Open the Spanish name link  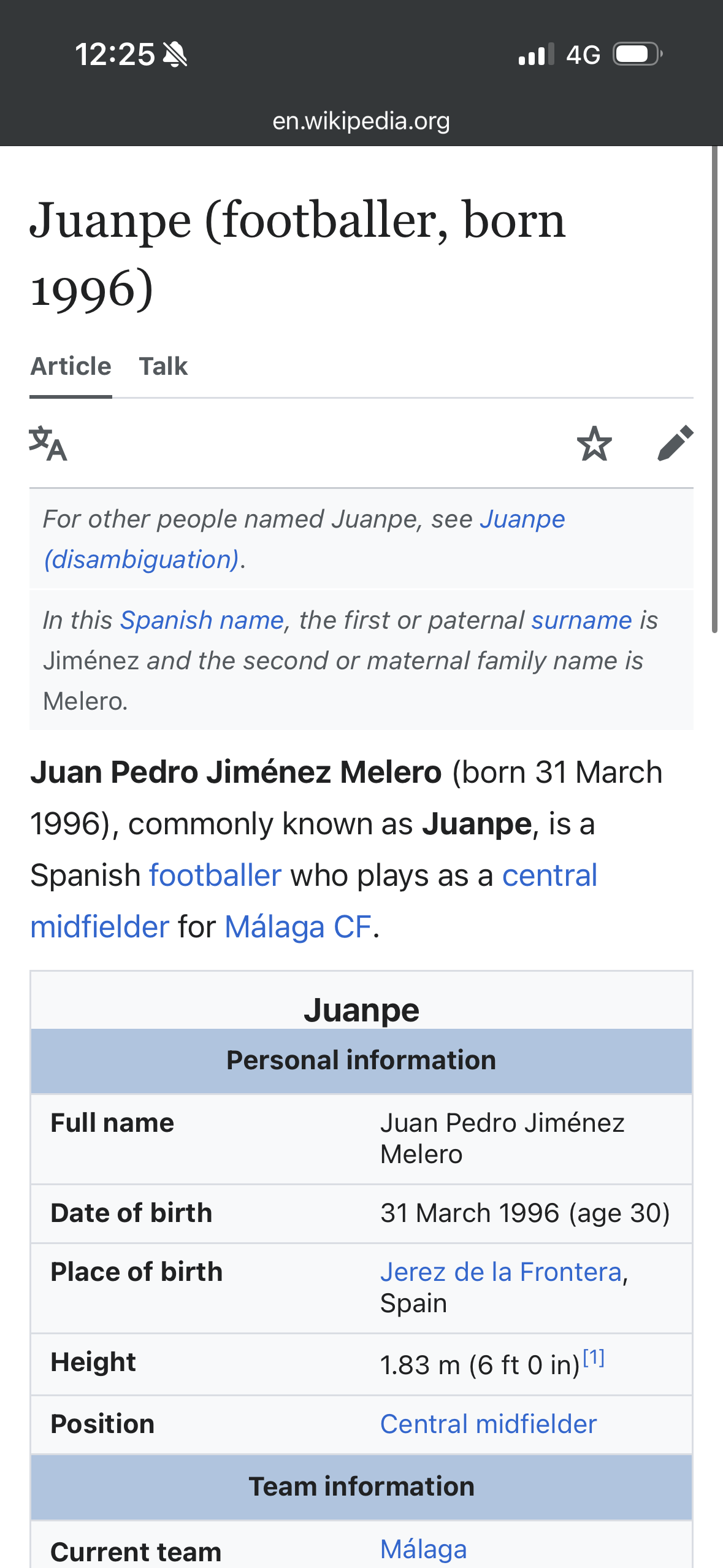click(202, 620)
